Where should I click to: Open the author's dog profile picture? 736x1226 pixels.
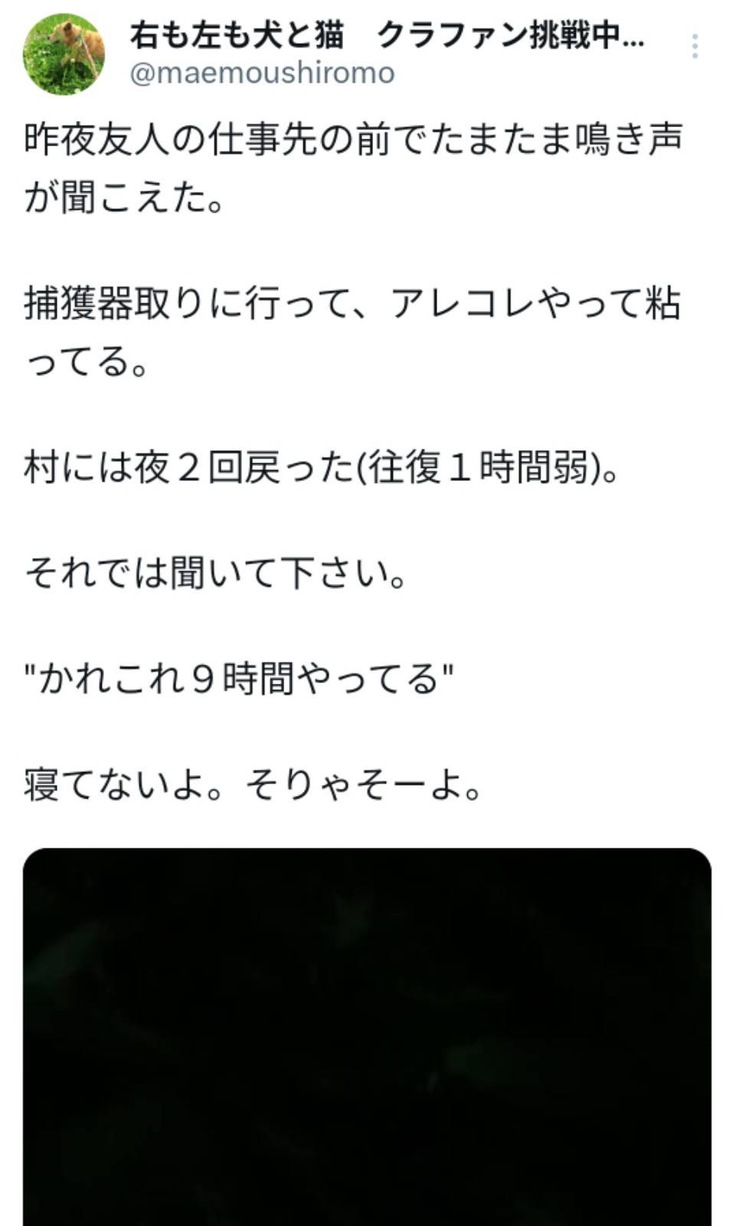(x=64, y=54)
